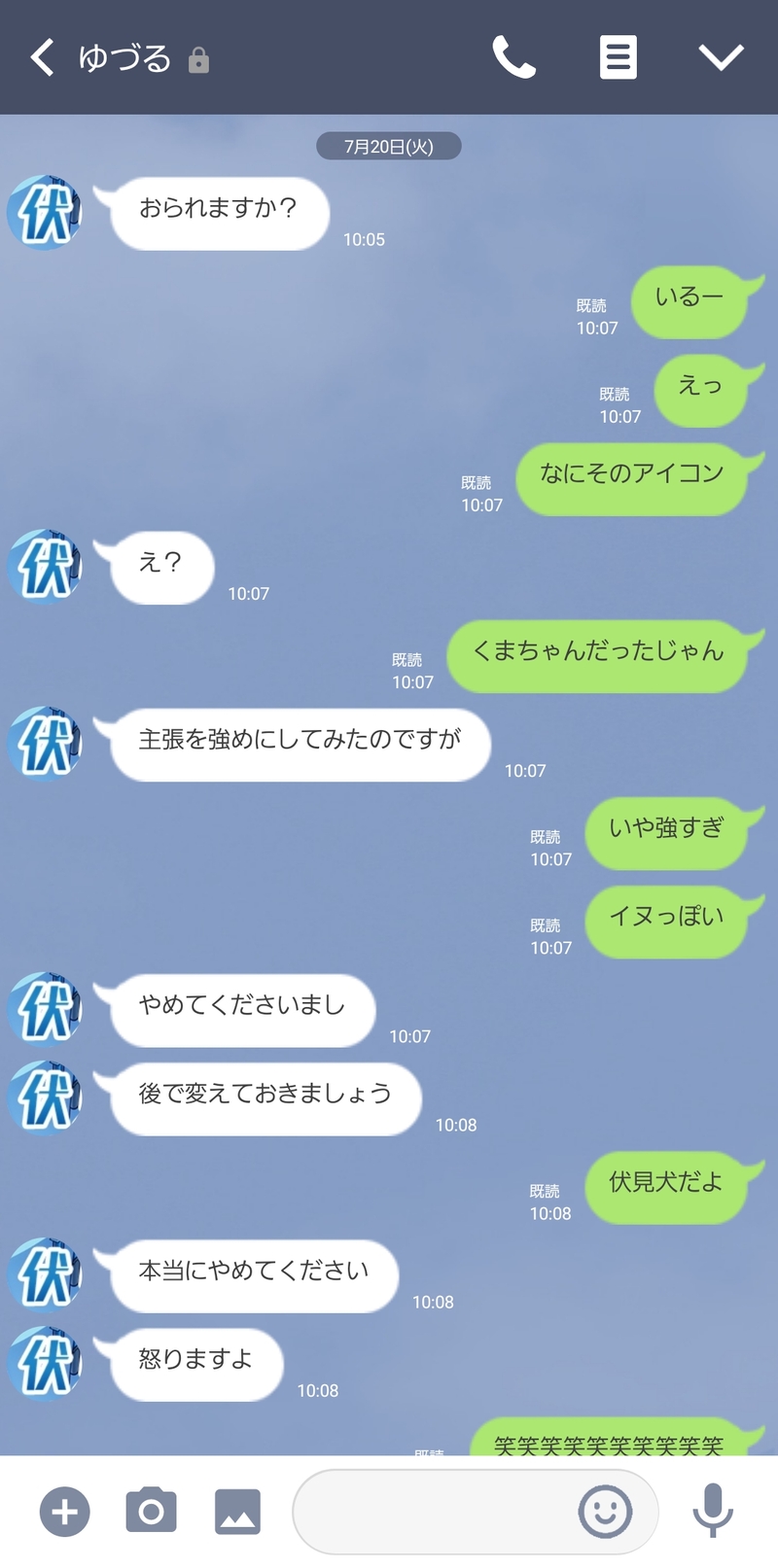Viewport: 778px width, 1568px height.
Task: Launch the camera from the chat
Action: pyautogui.click(x=151, y=1511)
